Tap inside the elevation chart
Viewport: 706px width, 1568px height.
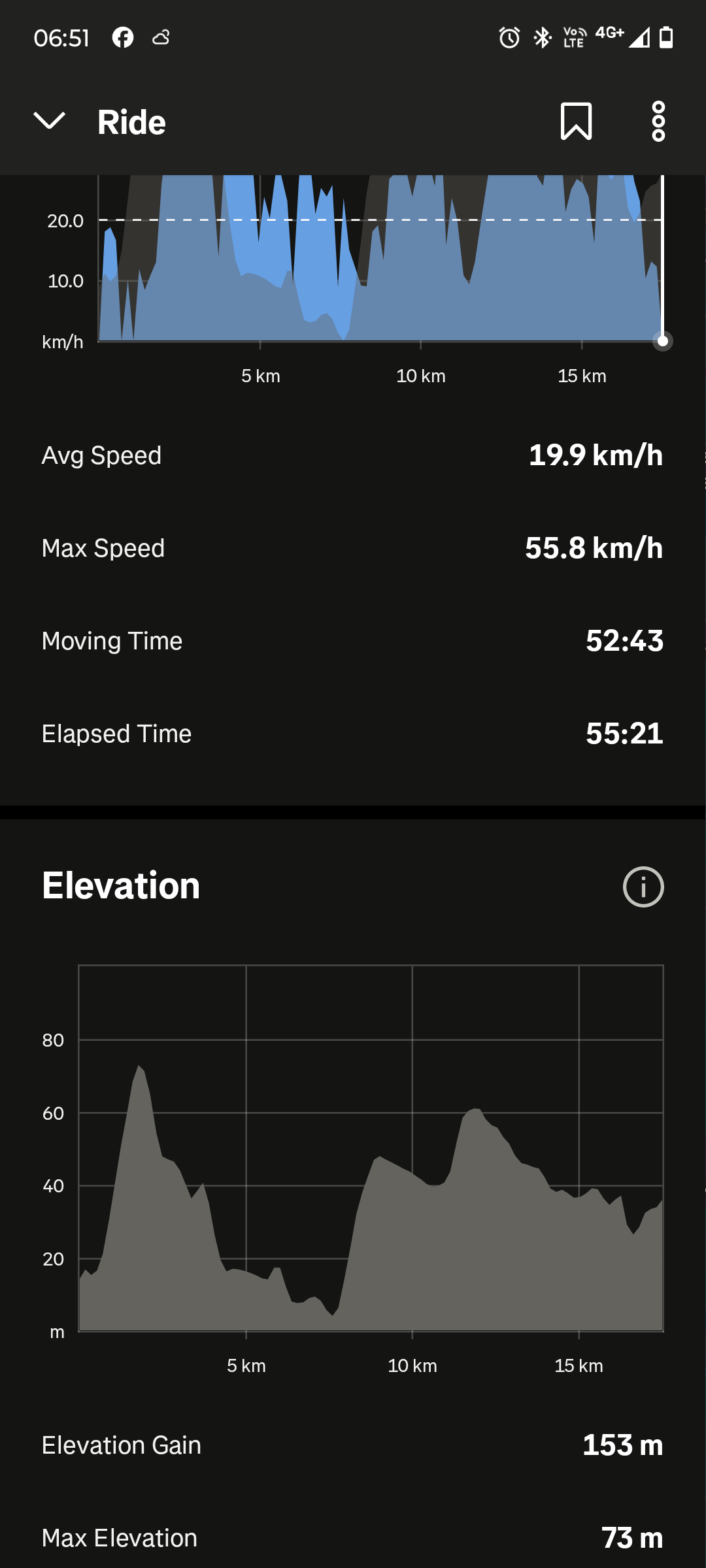(371, 1148)
